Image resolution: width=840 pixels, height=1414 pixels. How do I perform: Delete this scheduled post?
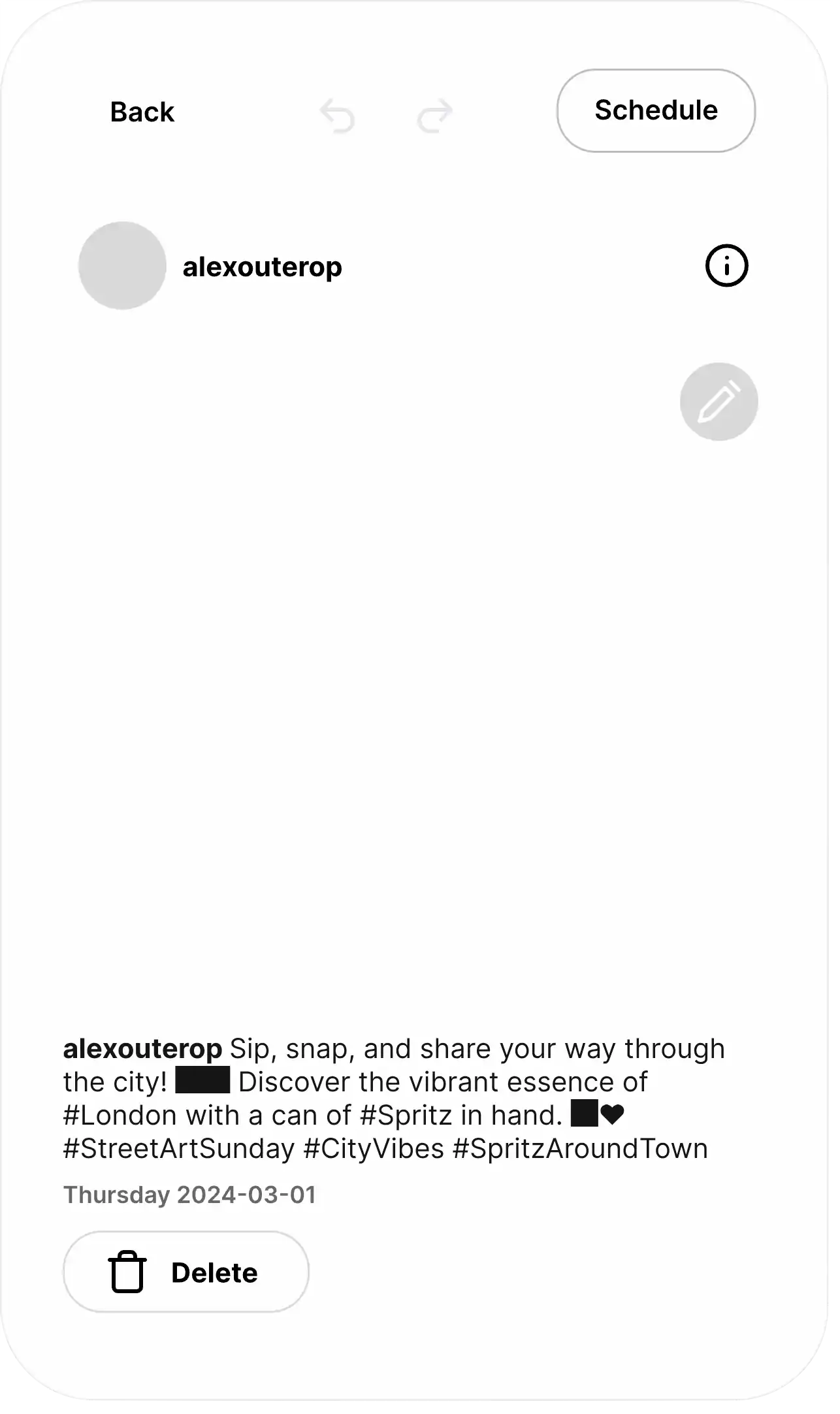tap(186, 1272)
